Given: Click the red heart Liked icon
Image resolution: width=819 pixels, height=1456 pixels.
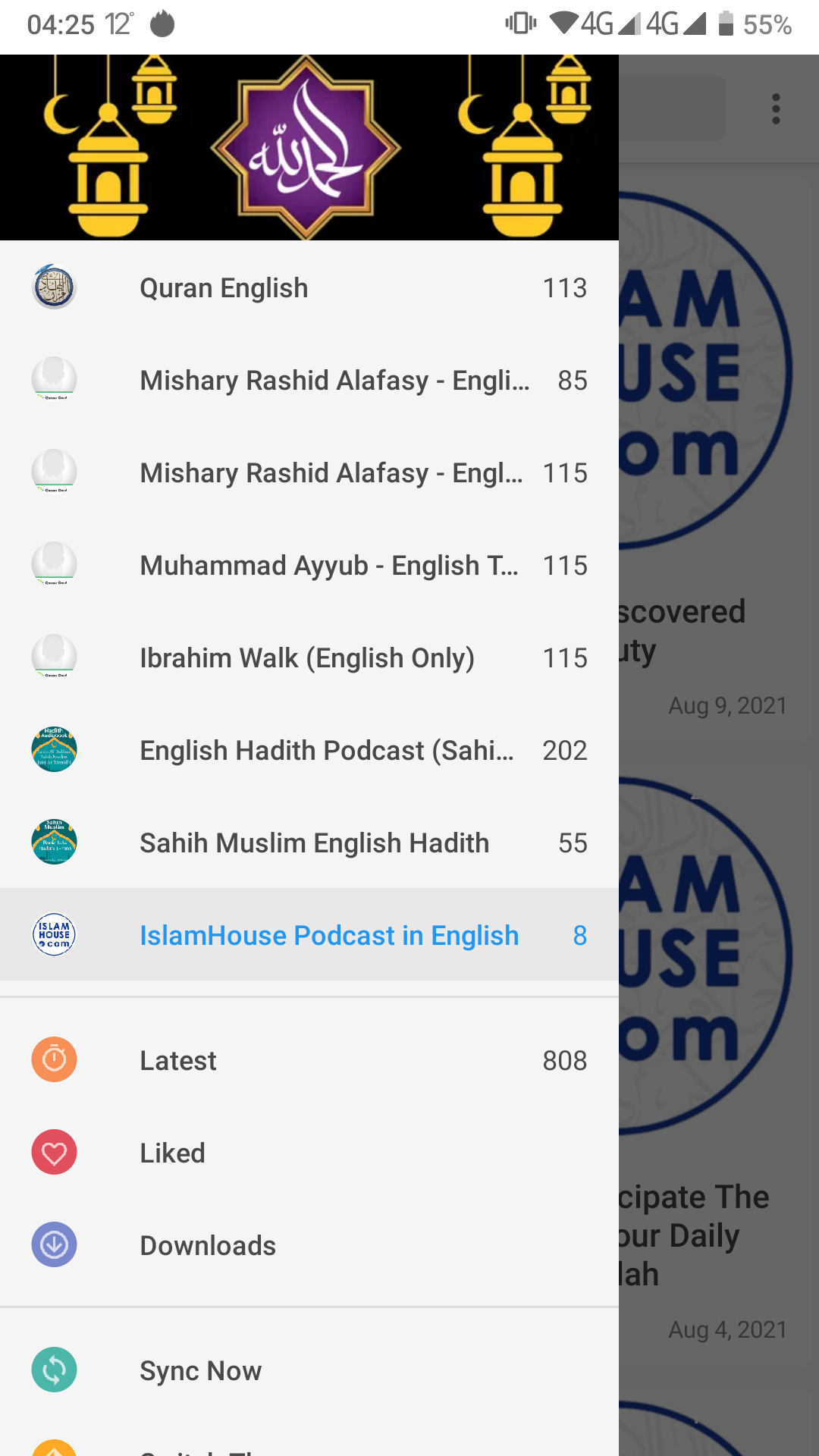Looking at the screenshot, I should coord(53,1152).
